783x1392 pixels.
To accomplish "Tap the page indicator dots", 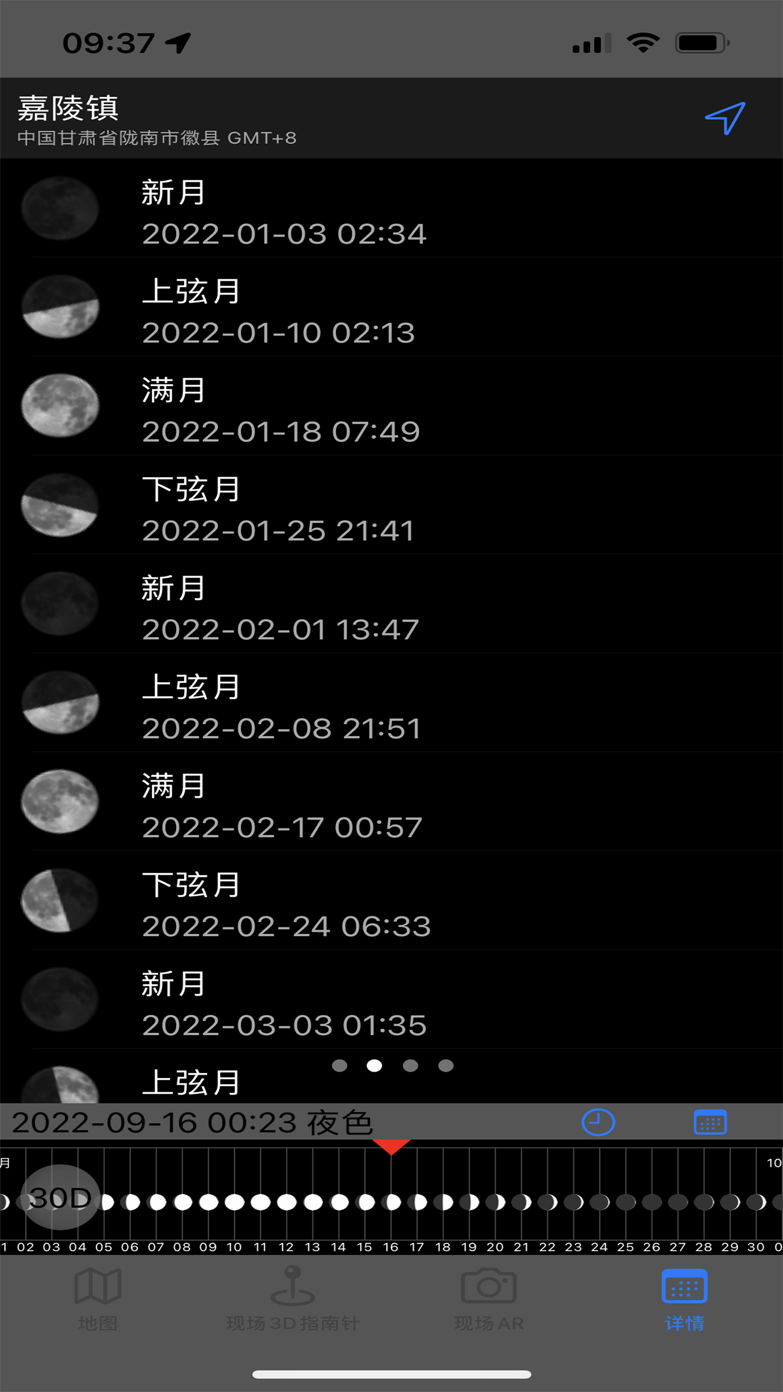I will (392, 1066).
